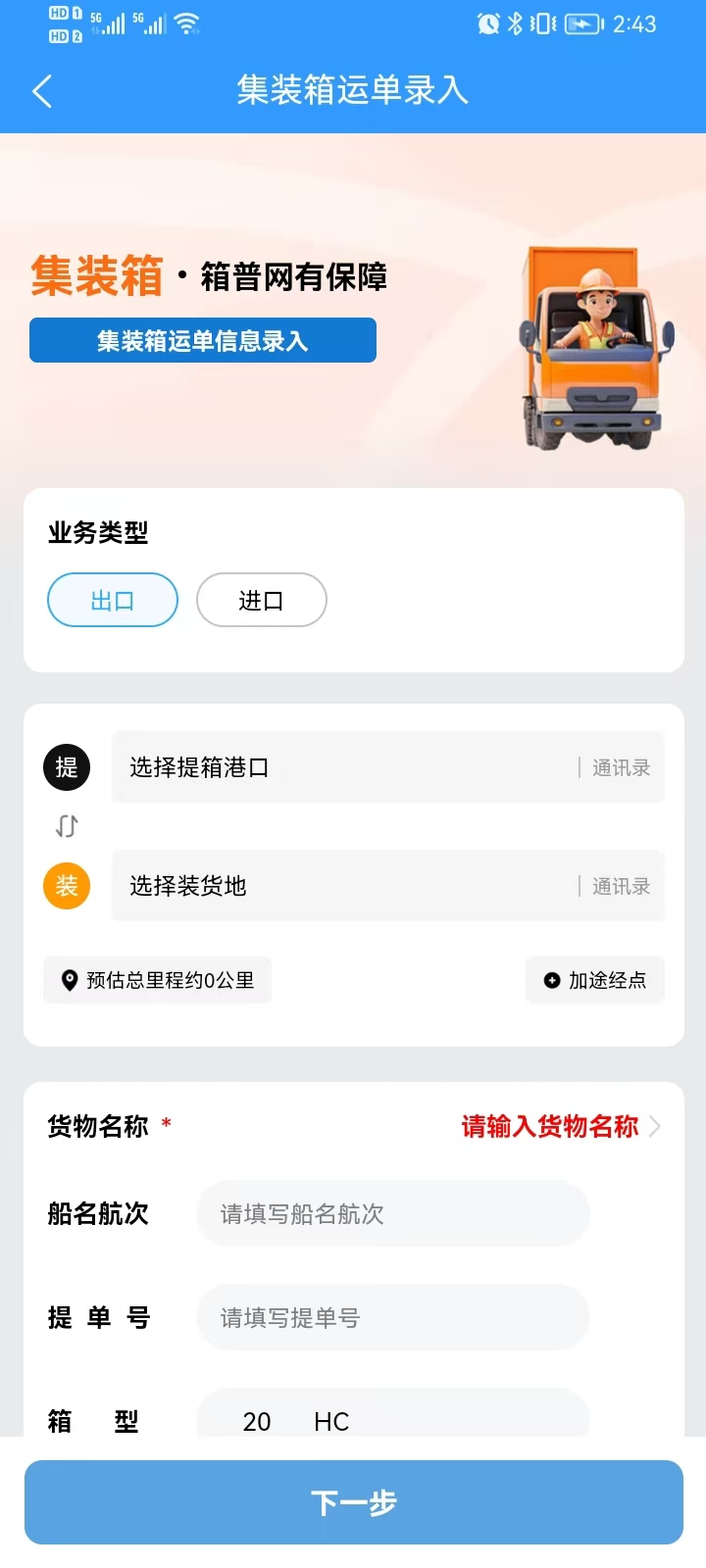
Task: Focus the 船名航次 input field
Action: pos(392,1213)
